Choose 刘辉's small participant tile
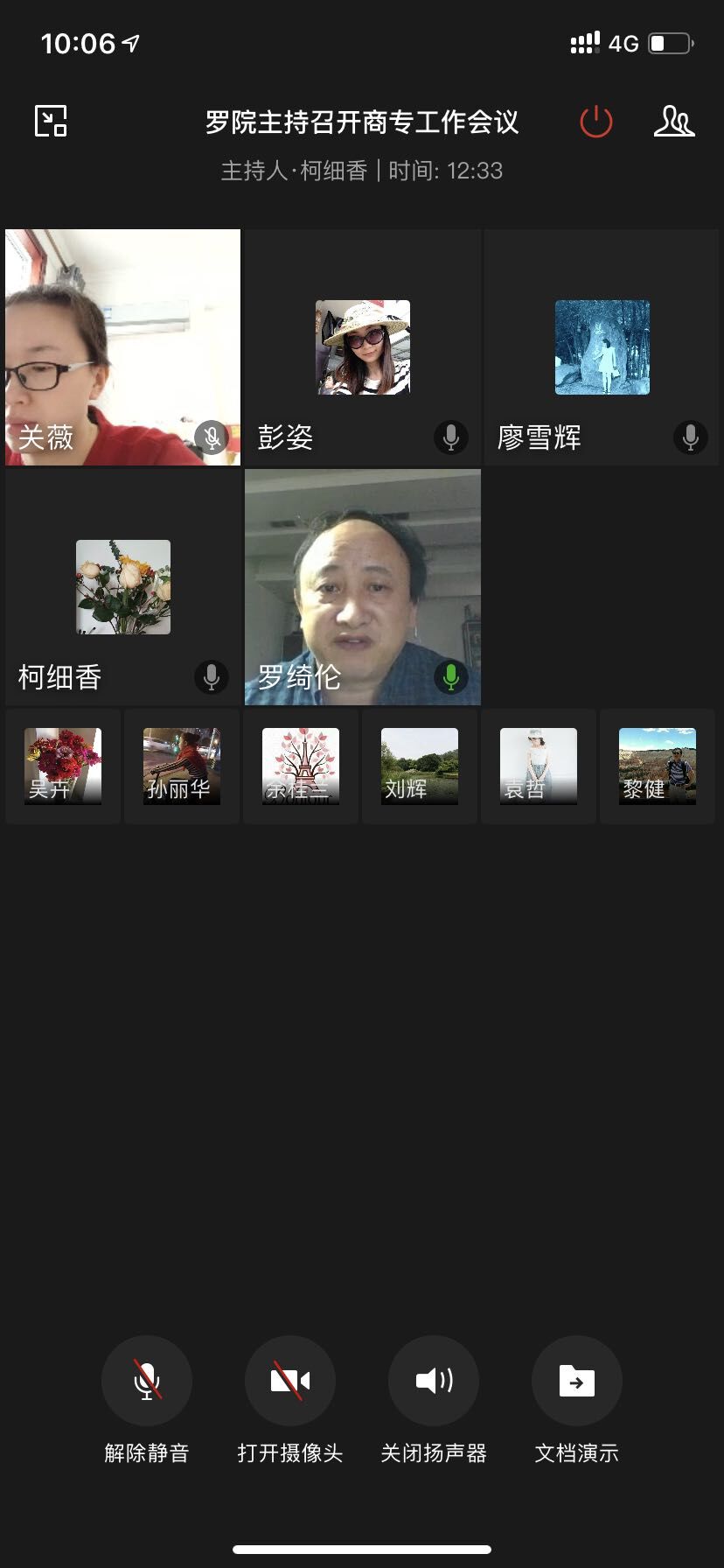 coord(420,766)
